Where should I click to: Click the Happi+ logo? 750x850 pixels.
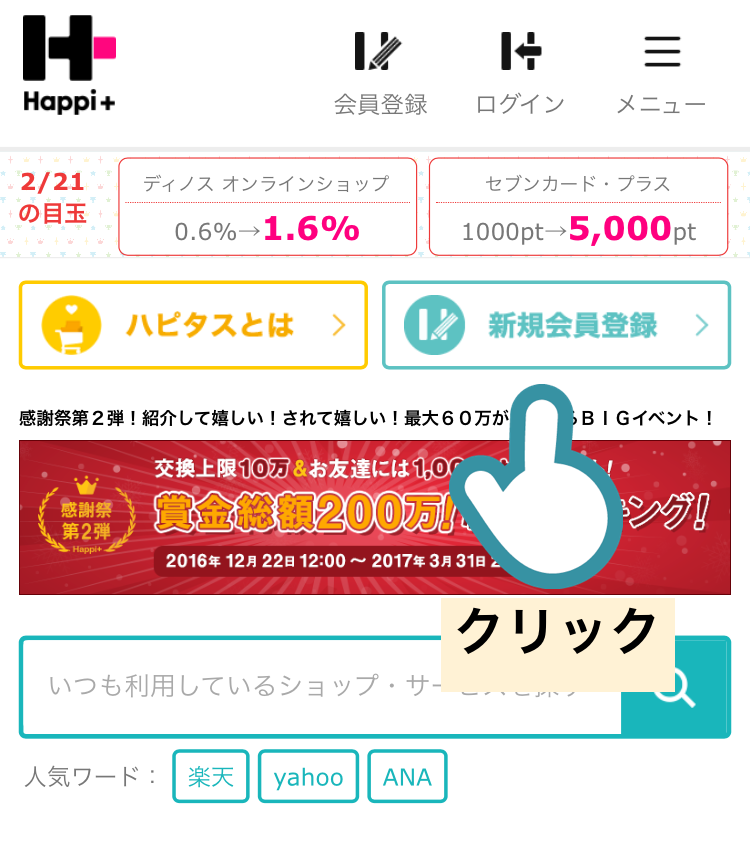(68, 60)
